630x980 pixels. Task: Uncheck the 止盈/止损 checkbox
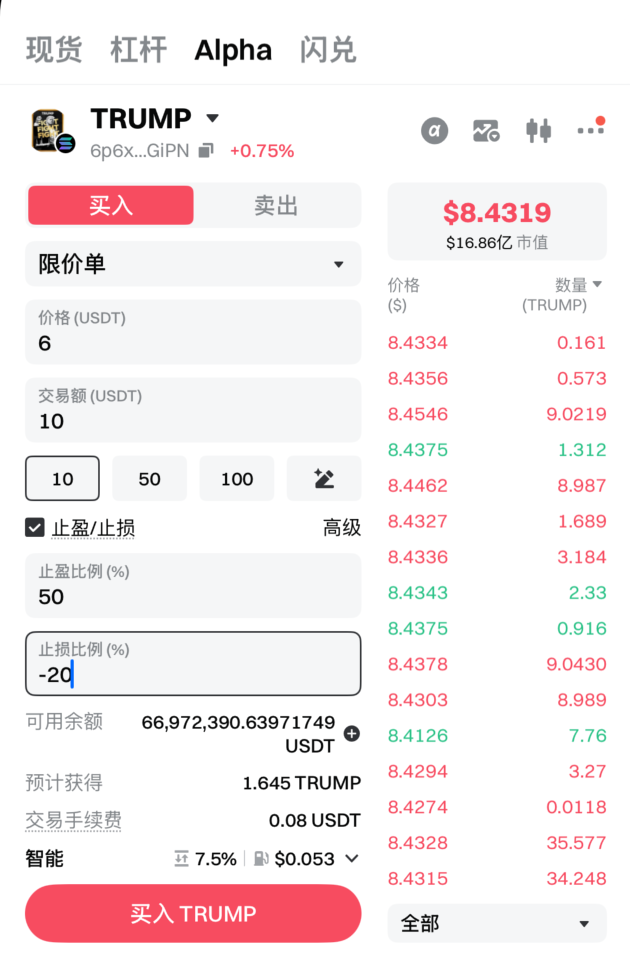[35, 527]
